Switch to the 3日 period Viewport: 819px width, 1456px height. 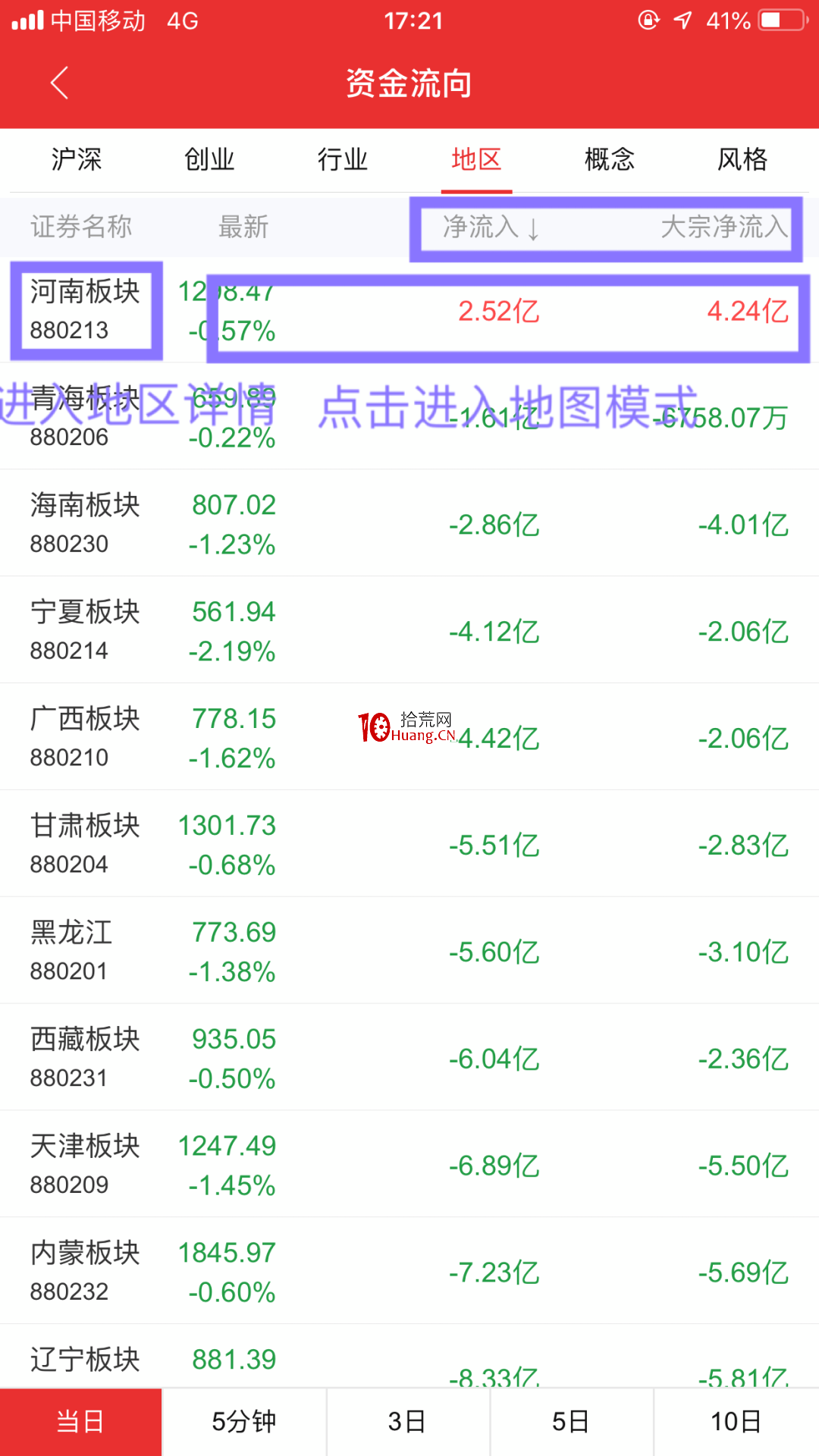click(x=408, y=1422)
